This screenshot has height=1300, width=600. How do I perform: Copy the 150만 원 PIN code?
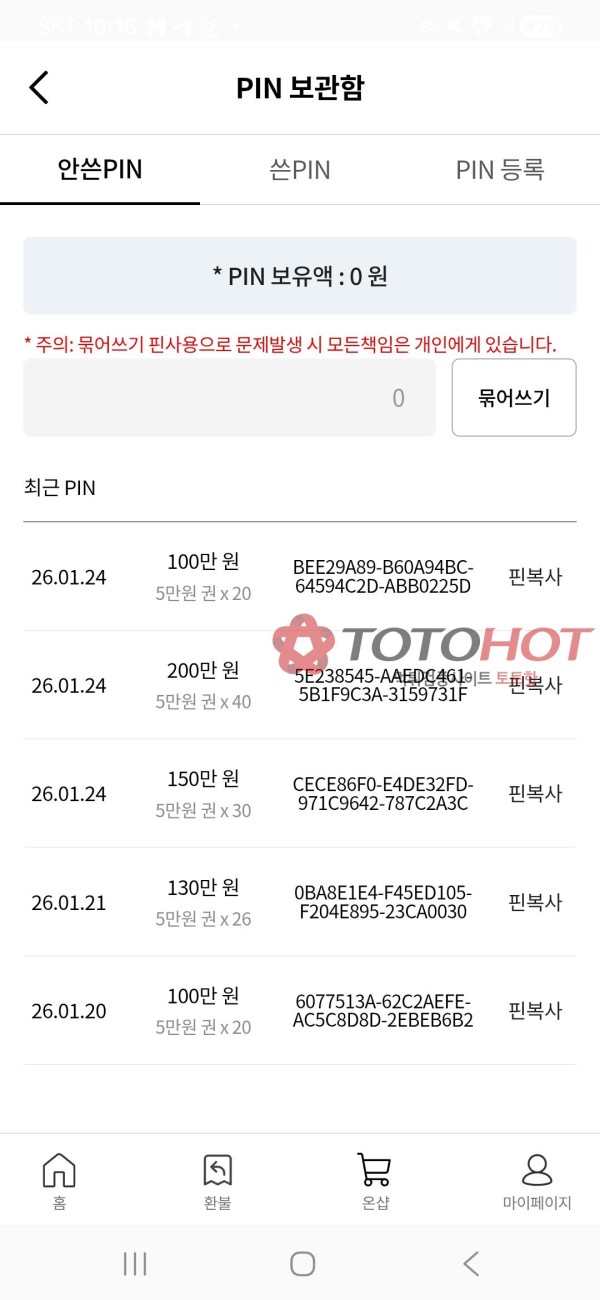(535, 794)
